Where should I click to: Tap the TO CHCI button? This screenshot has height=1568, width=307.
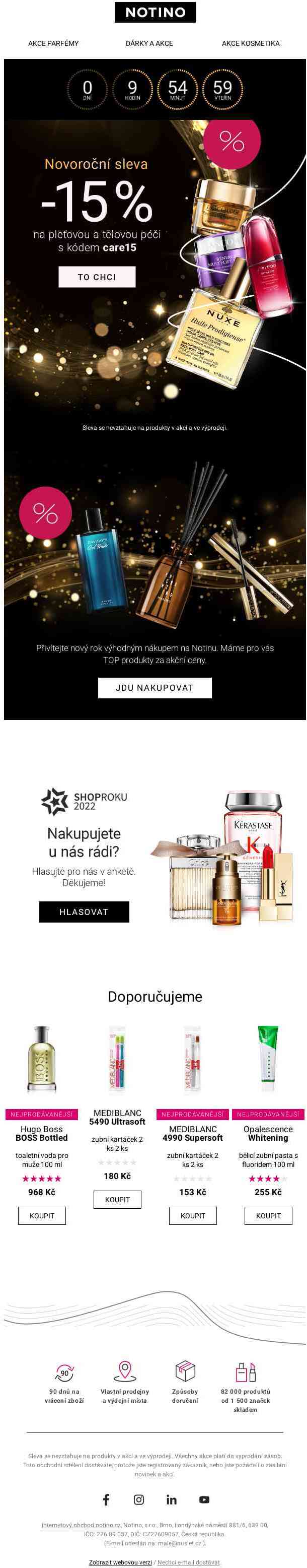(97, 277)
